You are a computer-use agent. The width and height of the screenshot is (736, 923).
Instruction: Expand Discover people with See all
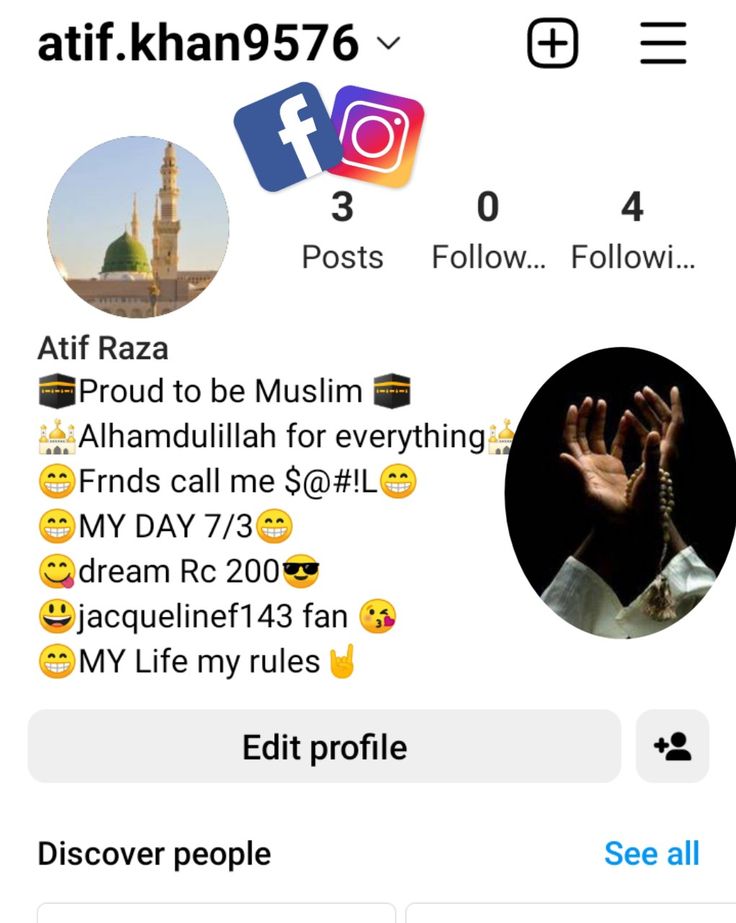coord(651,854)
